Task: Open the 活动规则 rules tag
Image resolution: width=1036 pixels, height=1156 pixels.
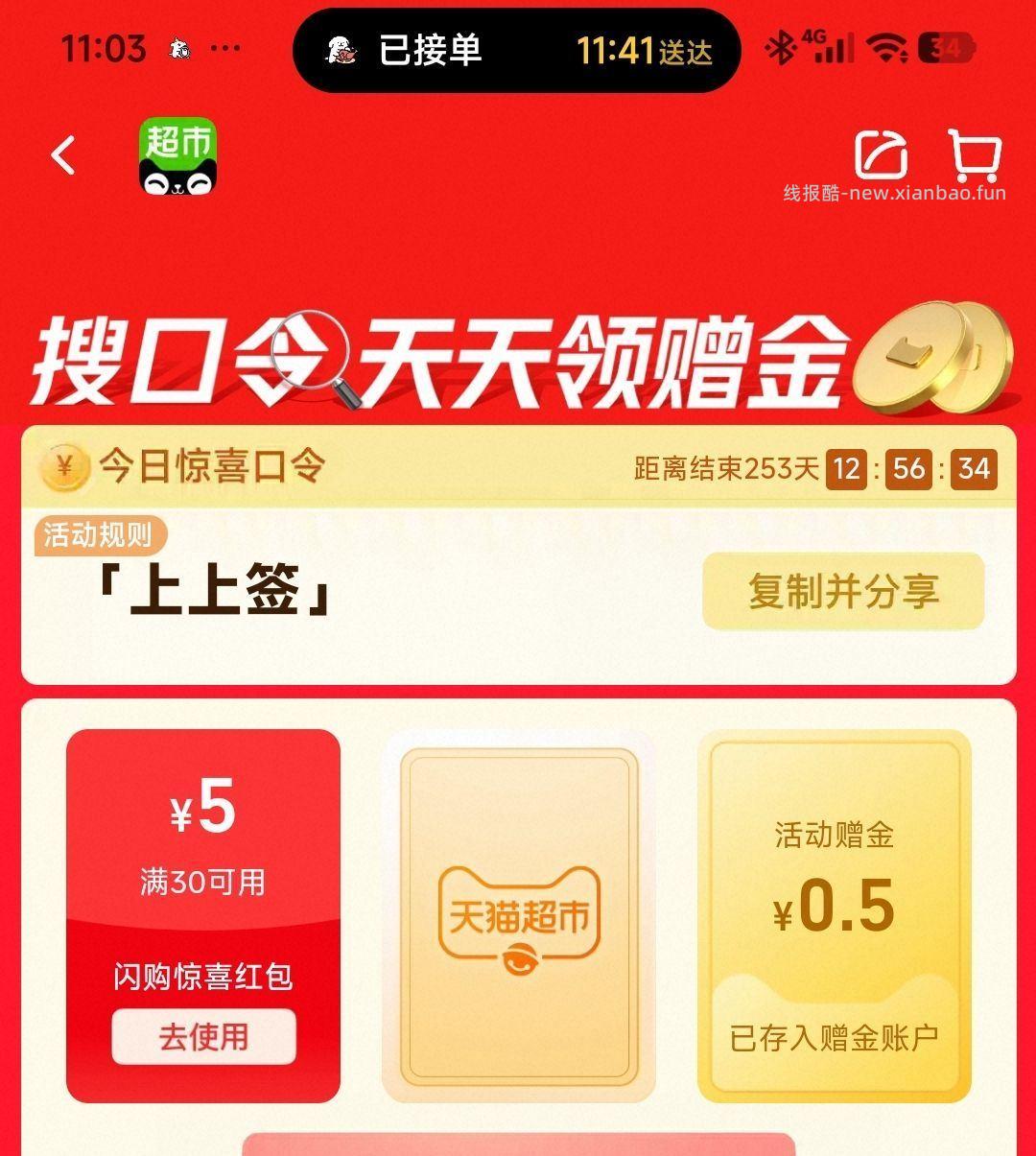Action: pyautogui.click(x=98, y=538)
